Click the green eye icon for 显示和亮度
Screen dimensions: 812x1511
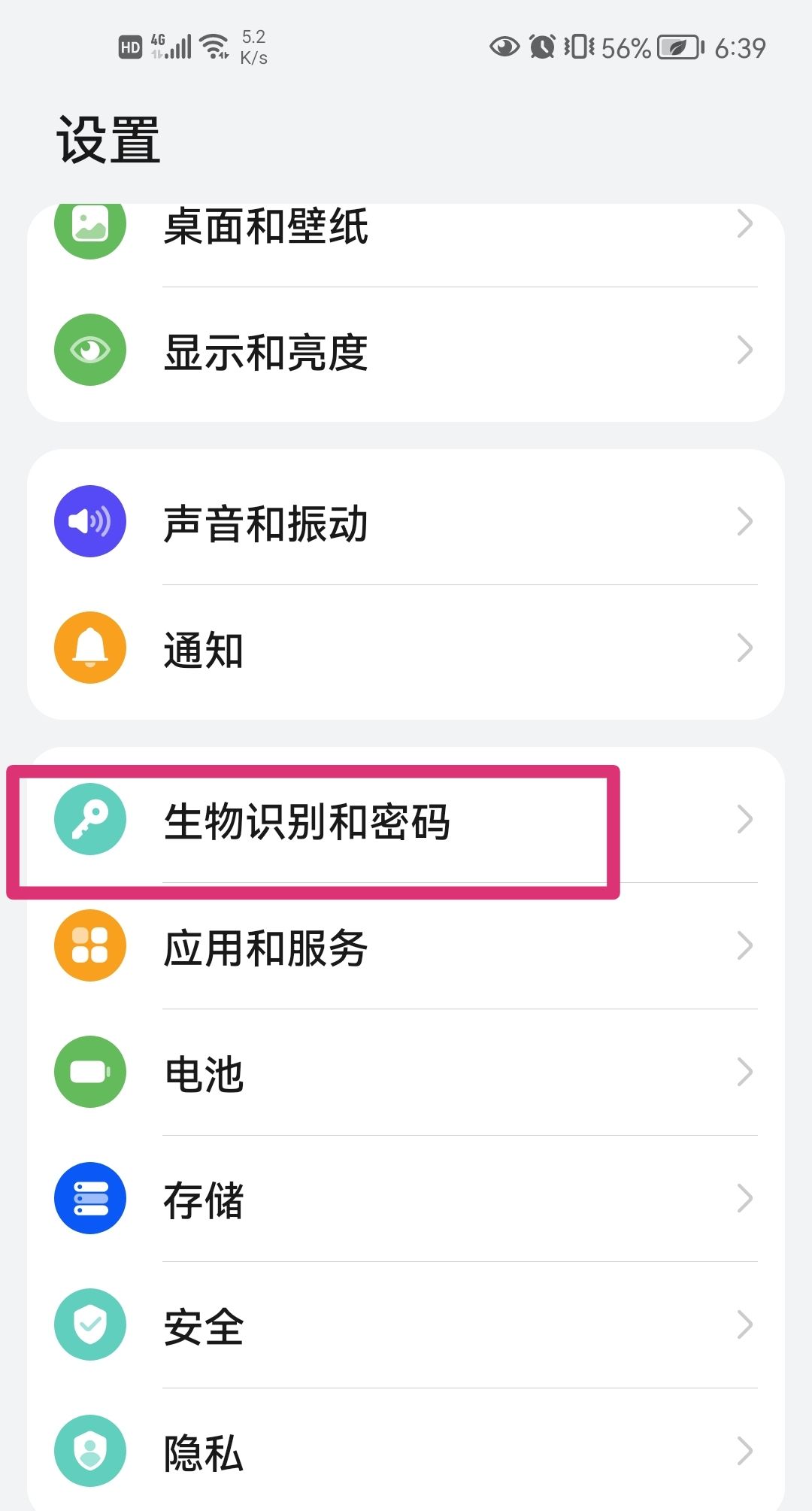pos(89,350)
